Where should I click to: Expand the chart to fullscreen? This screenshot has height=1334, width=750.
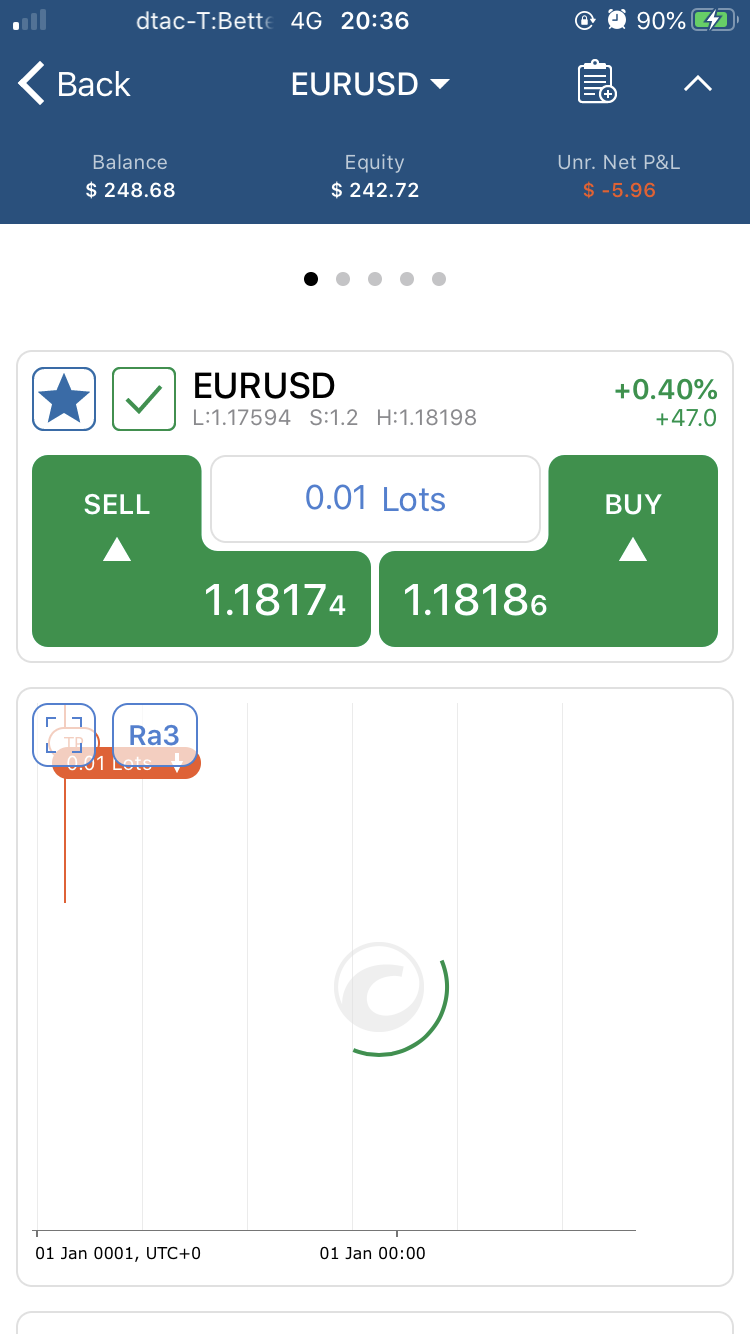click(x=64, y=736)
